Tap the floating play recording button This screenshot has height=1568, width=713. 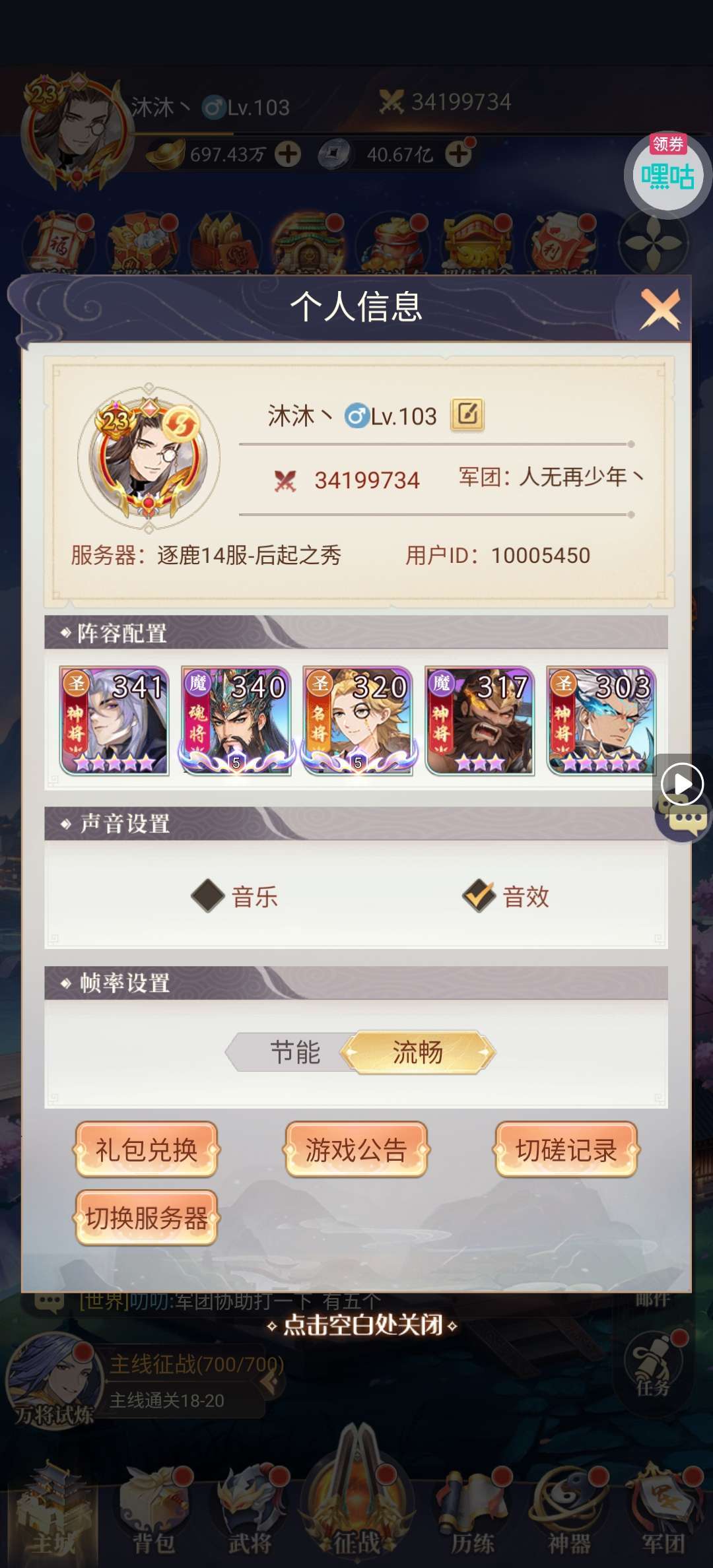coord(683,783)
